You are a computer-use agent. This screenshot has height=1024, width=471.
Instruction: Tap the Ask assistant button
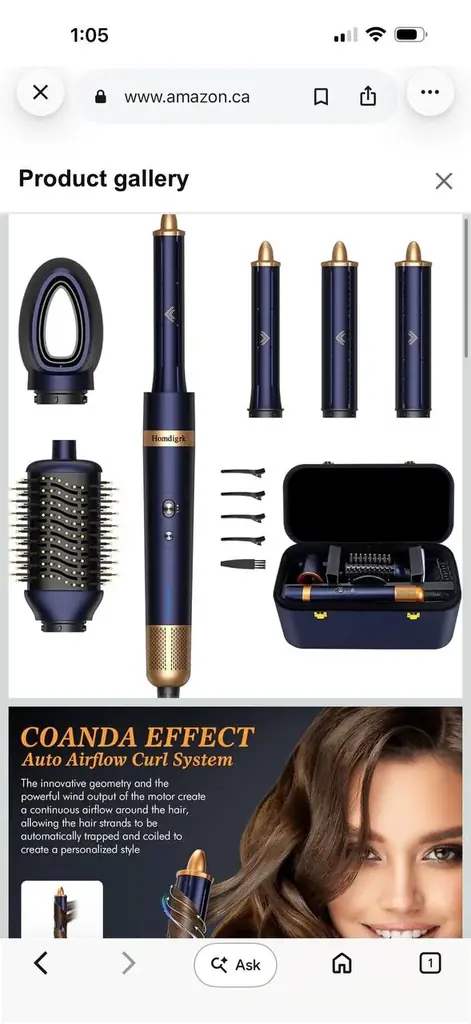235,965
